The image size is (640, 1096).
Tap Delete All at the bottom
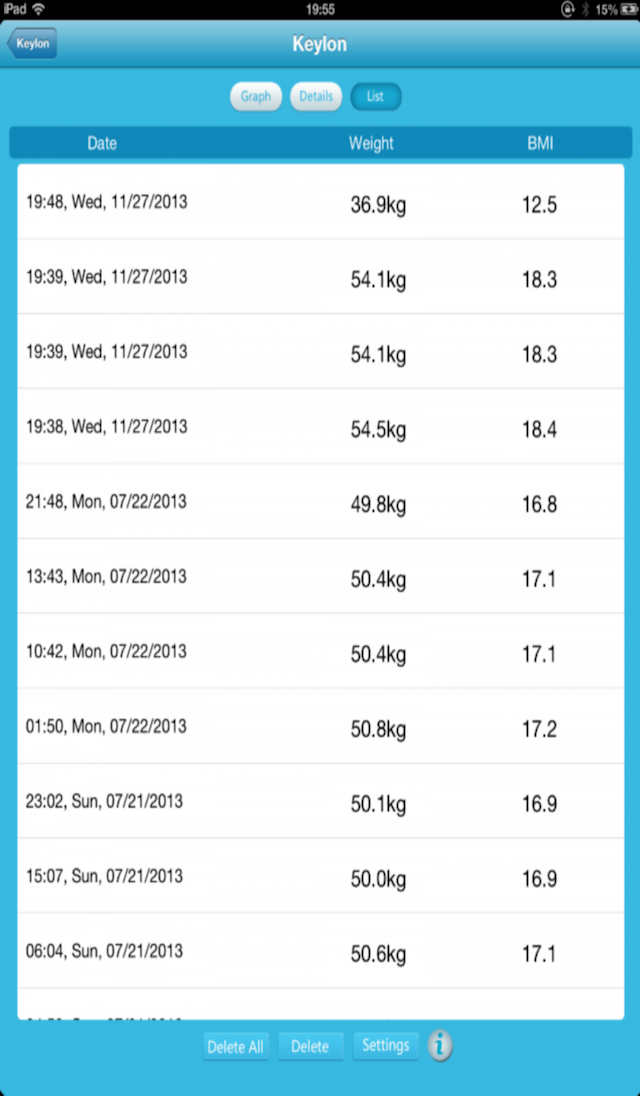(236, 1047)
